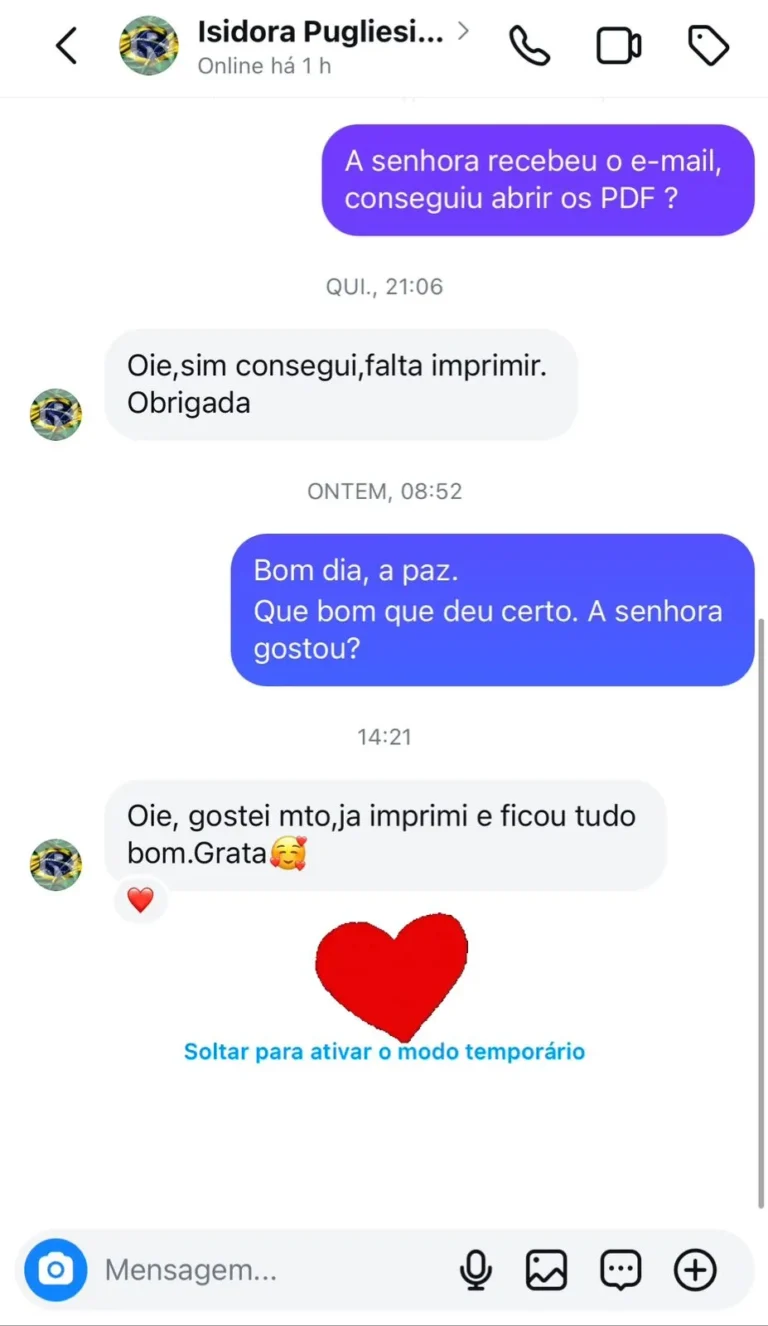768x1326 pixels.
Task: Open saved replies chat bubble icon
Action: pyautogui.click(x=620, y=1270)
